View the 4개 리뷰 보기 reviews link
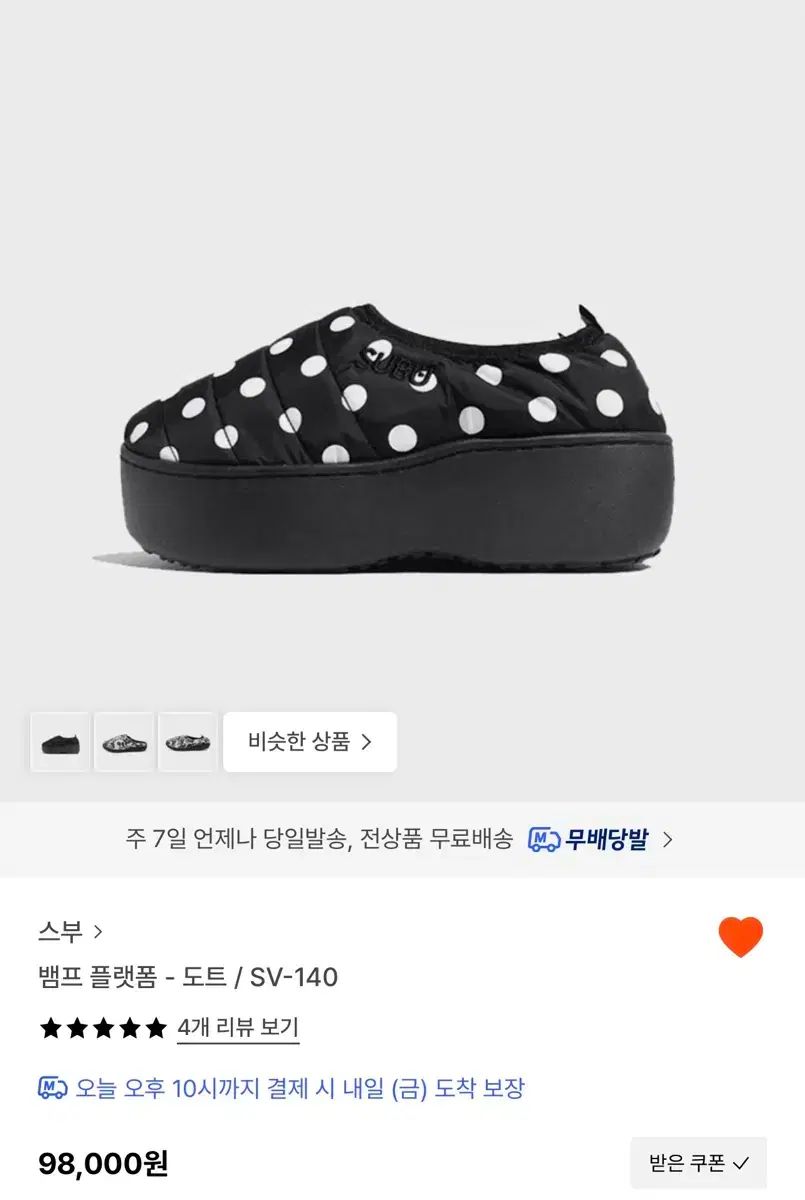The image size is (805, 1200). point(238,1028)
